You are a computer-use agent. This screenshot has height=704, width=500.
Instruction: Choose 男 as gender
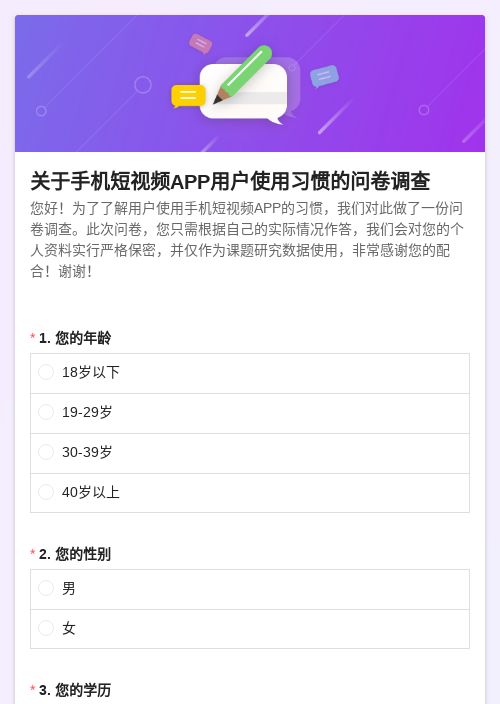point(250,589)
